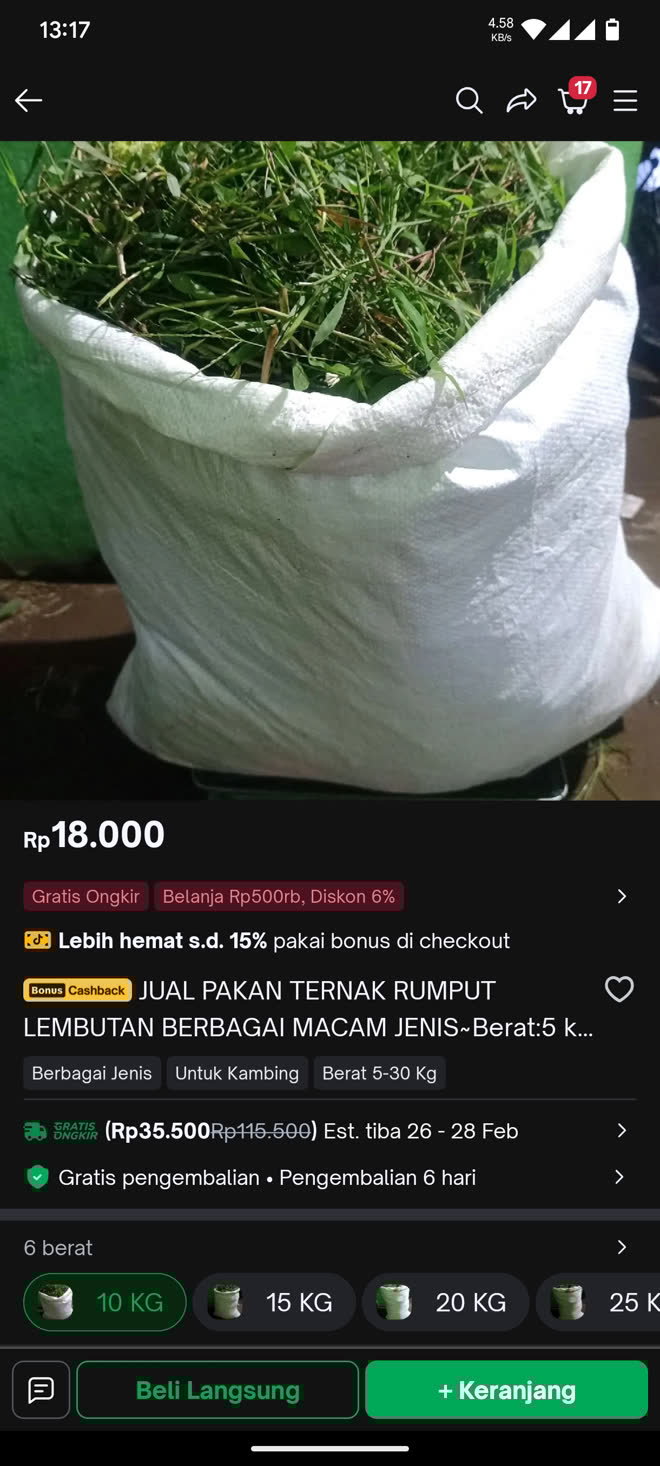Pick the 20 KG weight option
The image size is (660, 1466).
(x=445, y=1302)
